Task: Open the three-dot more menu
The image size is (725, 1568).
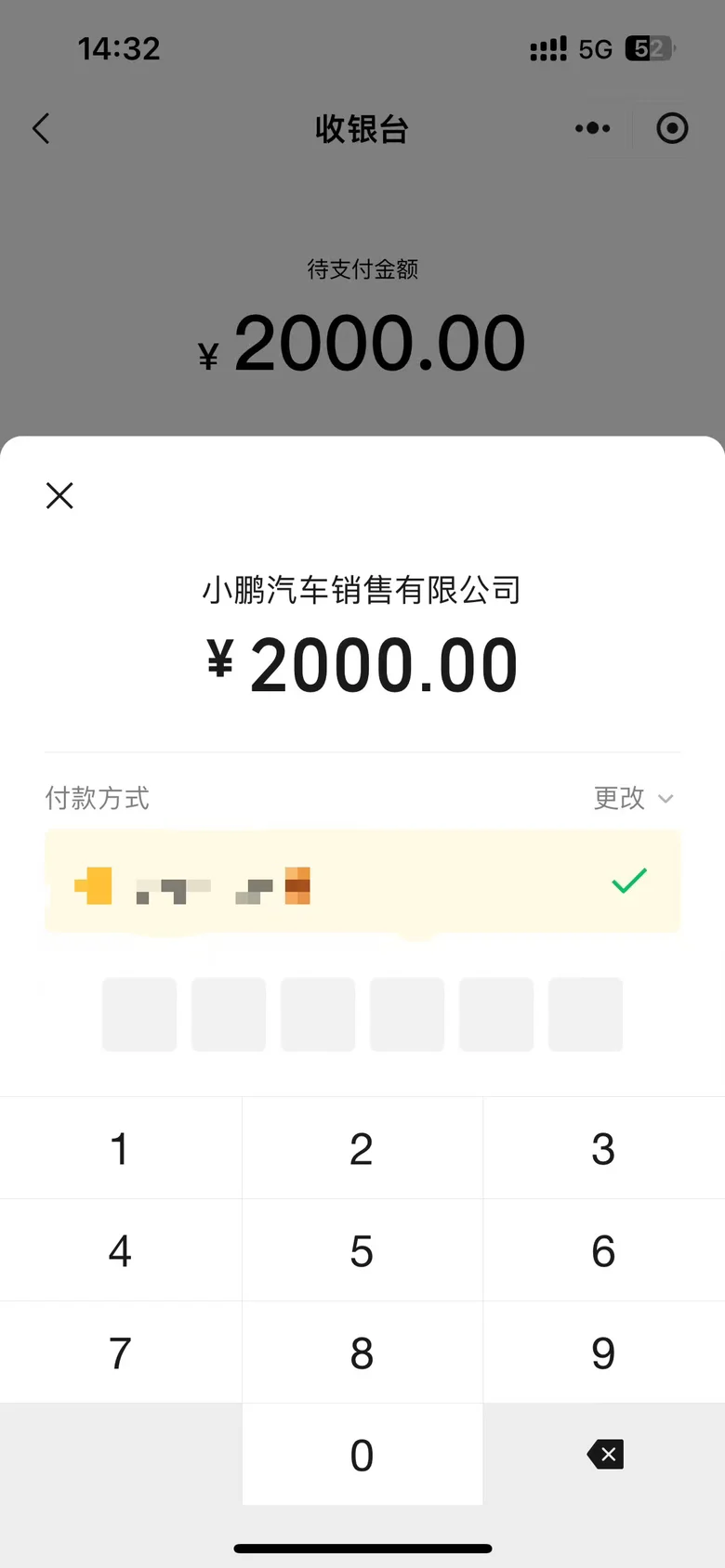Action: click(x=592, y=128)
